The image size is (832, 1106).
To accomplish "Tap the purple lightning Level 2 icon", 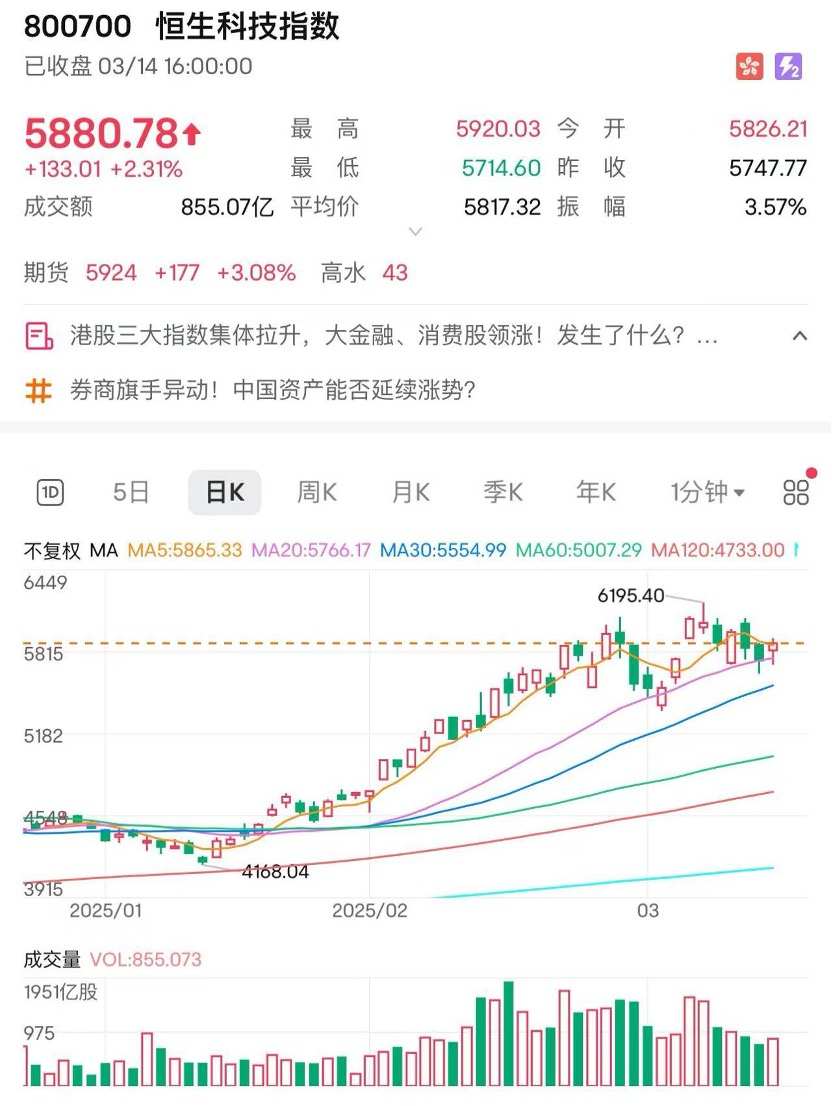I will pos(789,67).
